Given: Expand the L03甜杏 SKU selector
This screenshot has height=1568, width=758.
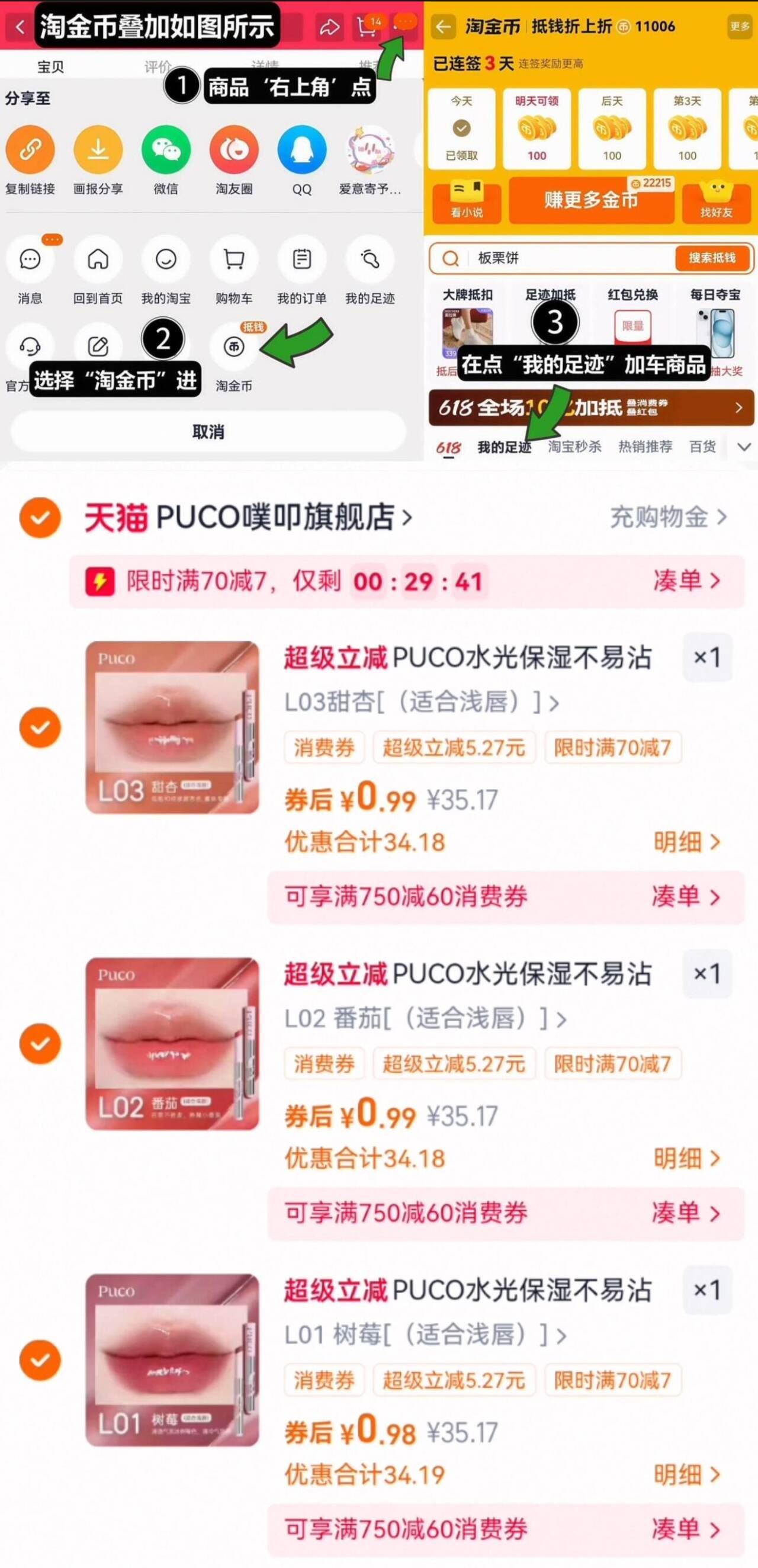Looking at the screenshot, I should (x=420, y=703).
